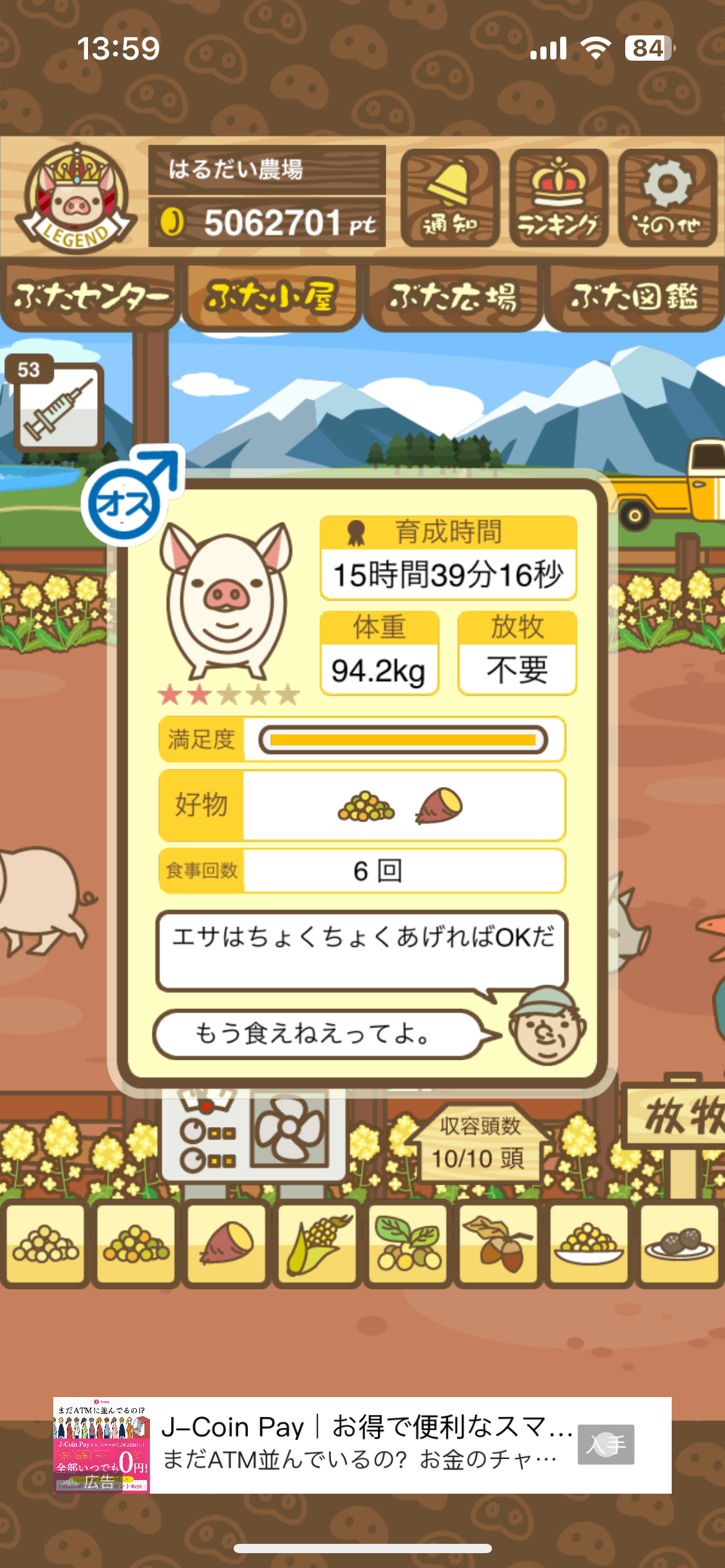Select the corn feed
Viewport: 725px width, 1568px height.
coord(317,1244)
